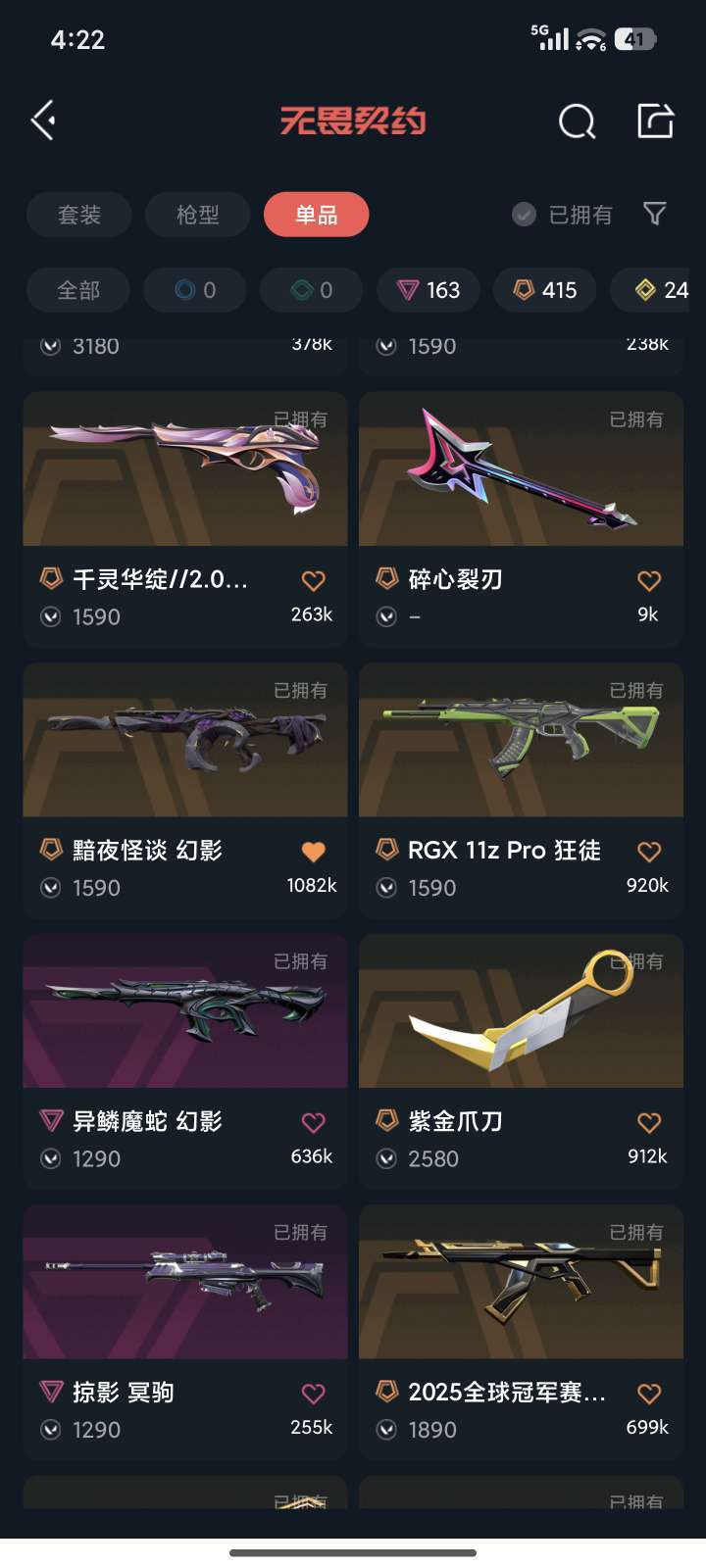Viewport: 706px width, 1568px height.
Task: Filter by the orange tier chip showing 415
Action: 545,290
